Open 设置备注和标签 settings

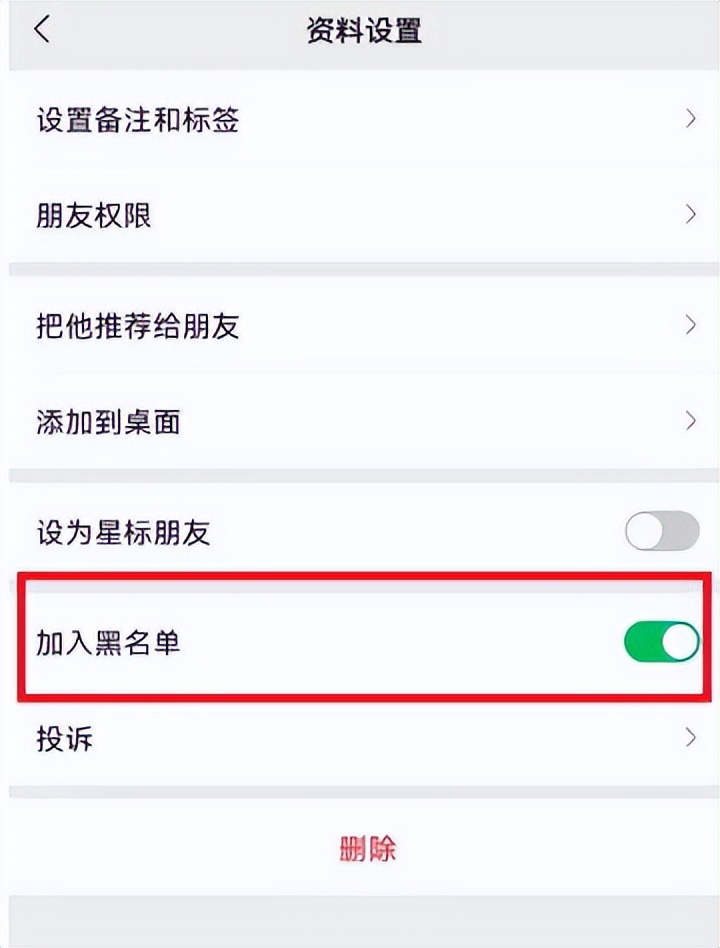(x=360, y=121)
